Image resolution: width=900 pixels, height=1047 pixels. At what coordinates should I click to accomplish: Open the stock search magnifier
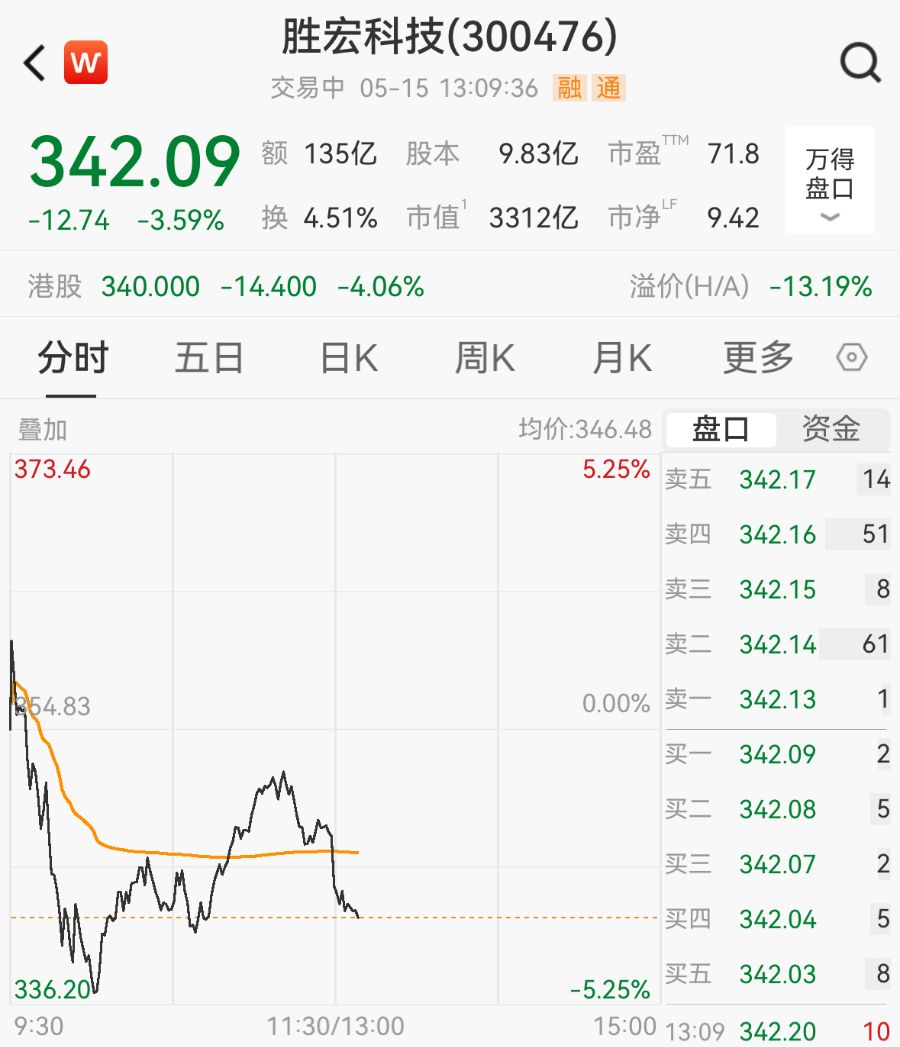(860, 63)
